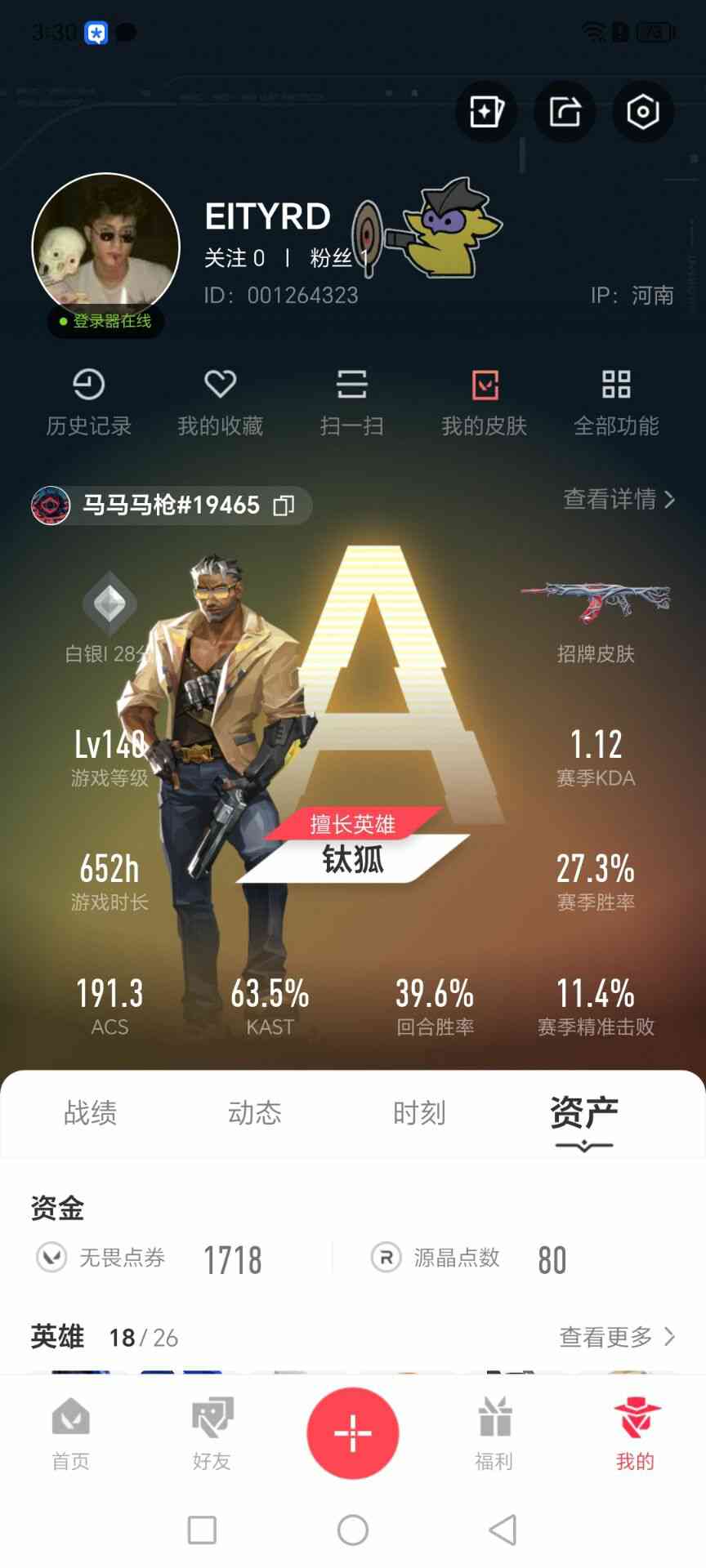This screenshot has height=1568, width=706.
Task: Tap the share icon at top
Action: click(565, 111)
